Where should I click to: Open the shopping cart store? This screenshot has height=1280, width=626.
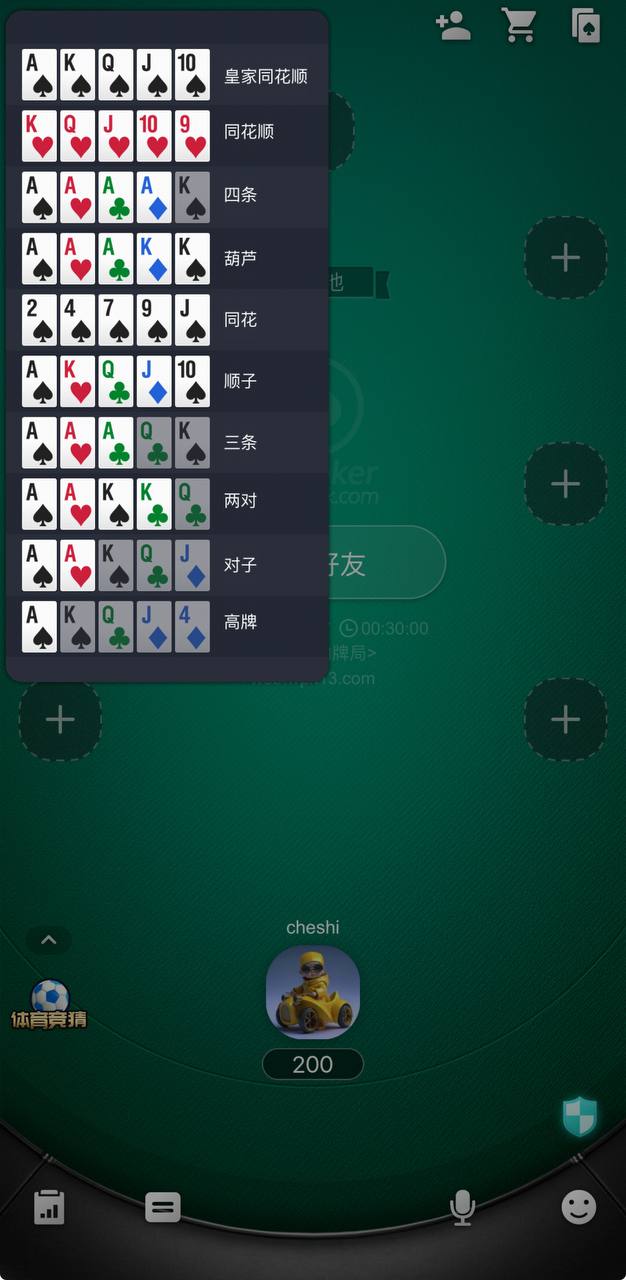(x=519, y=26)
